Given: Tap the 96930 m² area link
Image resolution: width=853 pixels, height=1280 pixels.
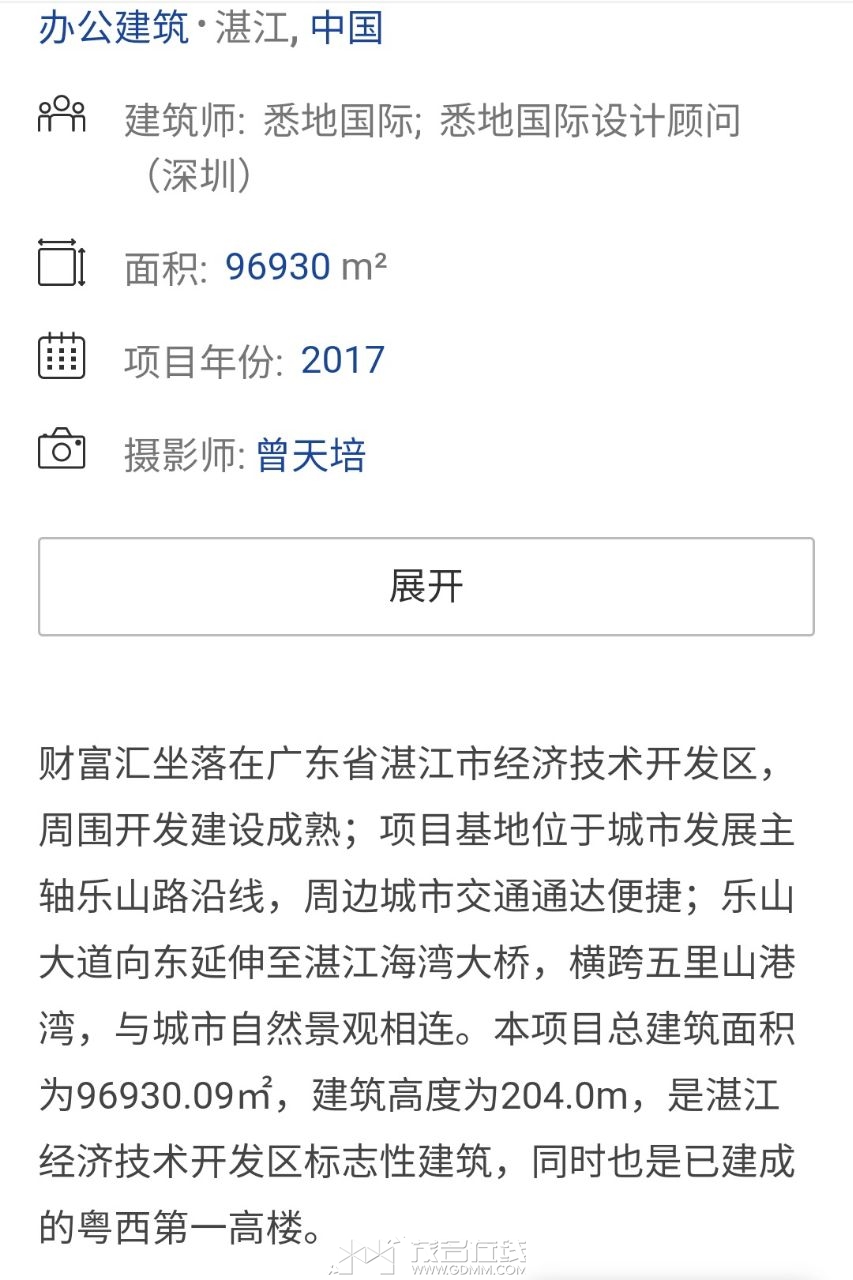Looking at the screenshot, I should pos(305,267).
